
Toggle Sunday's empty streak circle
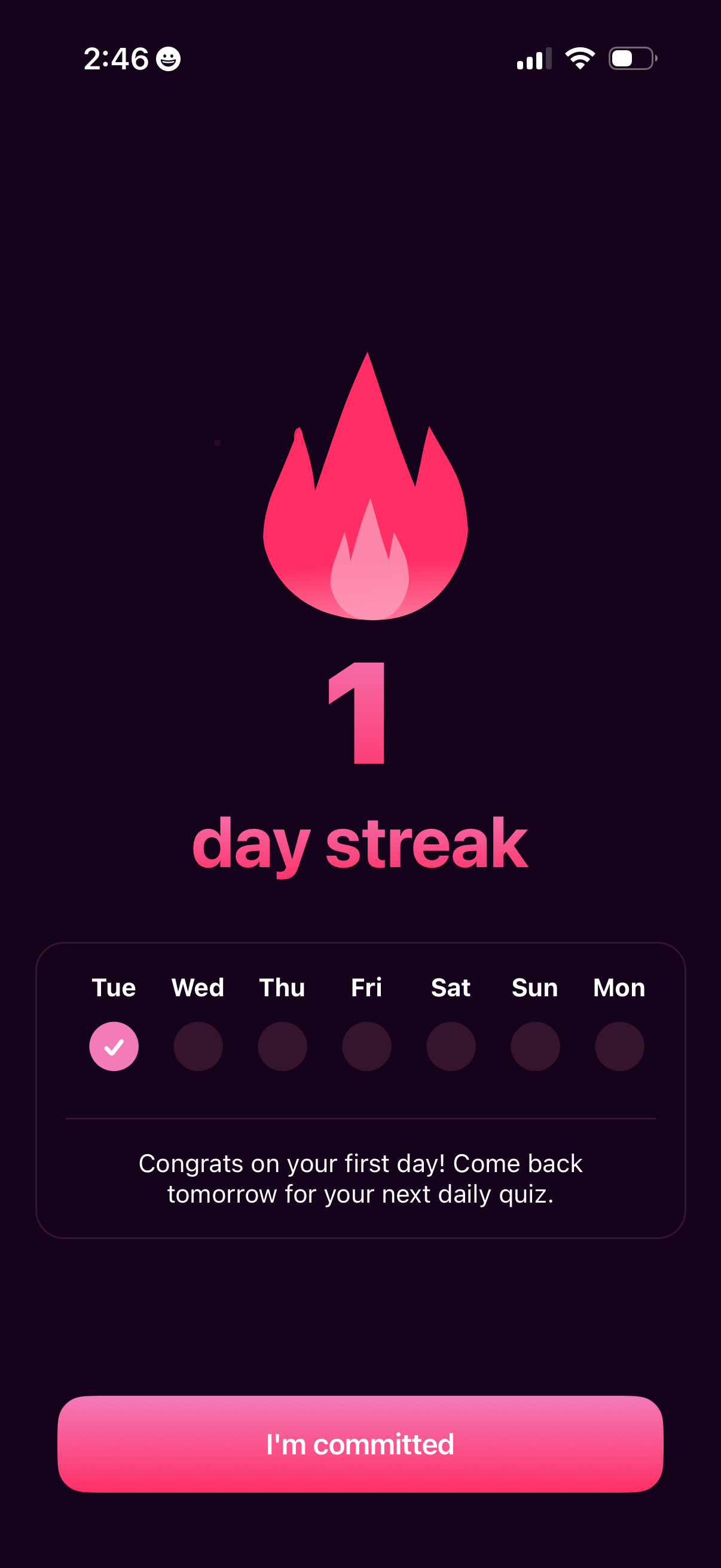pyautogui.click(x=534, y=1046)
